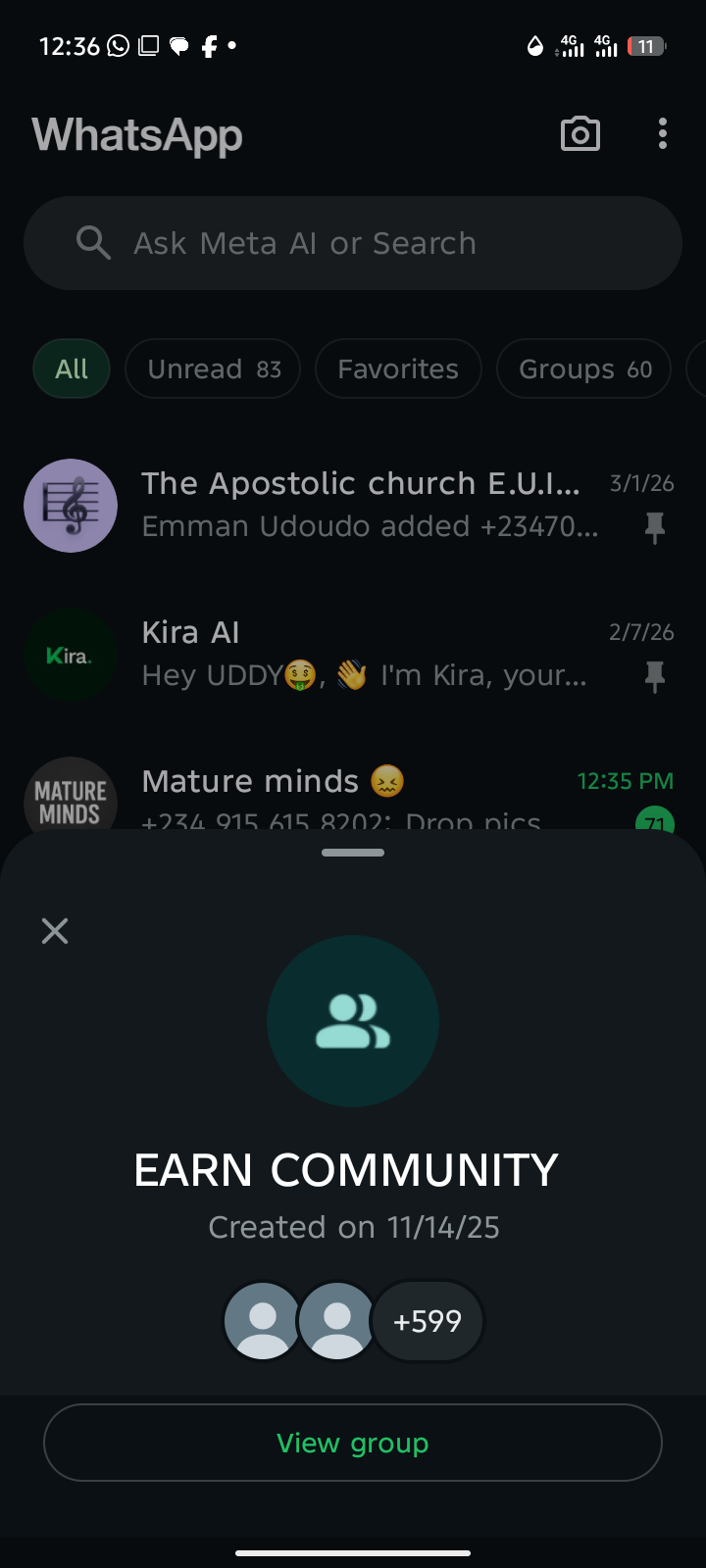Tap View group button
Viewport: 706px width, 1568px height.
(x=353, y=1443)
